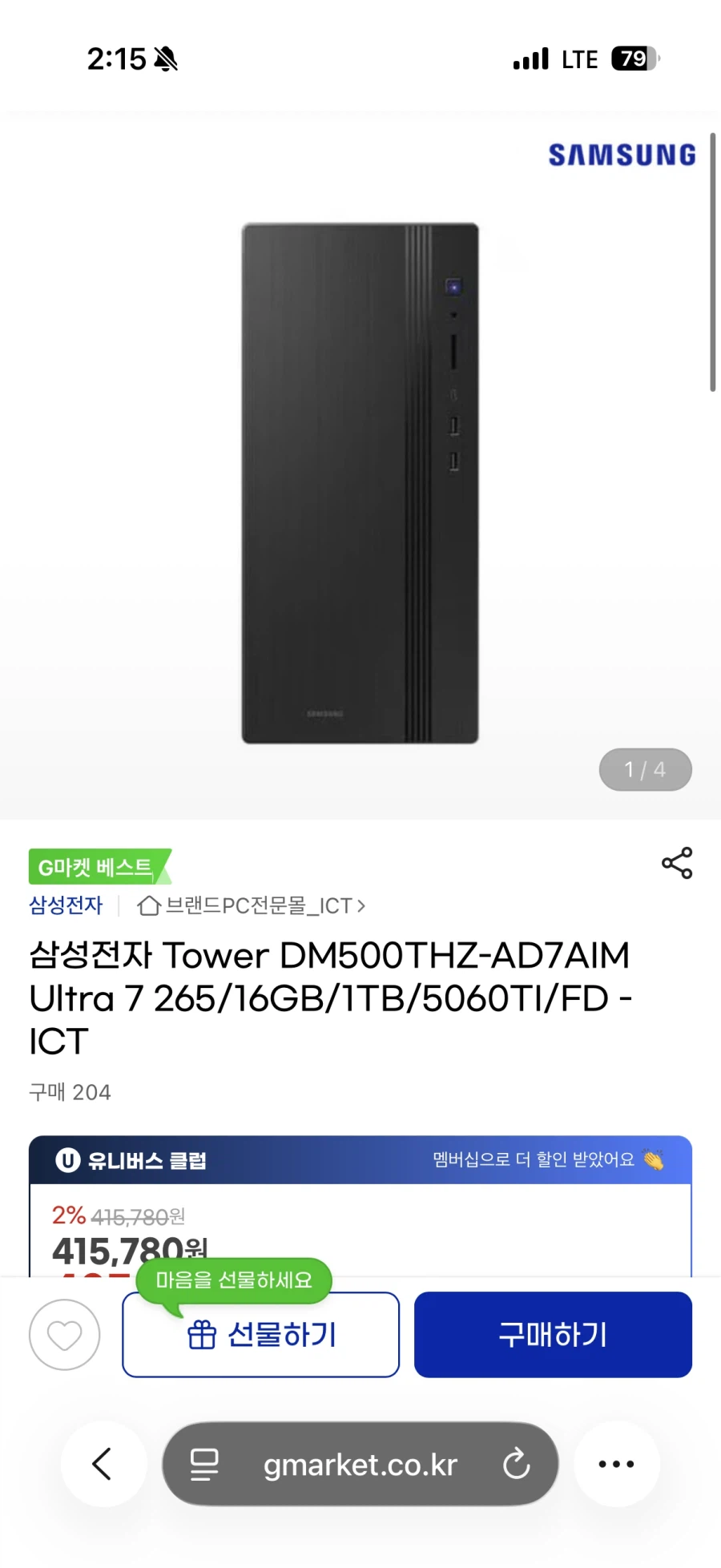
Task: Open the browser more options menu
Action: [x=616, y=1464]
